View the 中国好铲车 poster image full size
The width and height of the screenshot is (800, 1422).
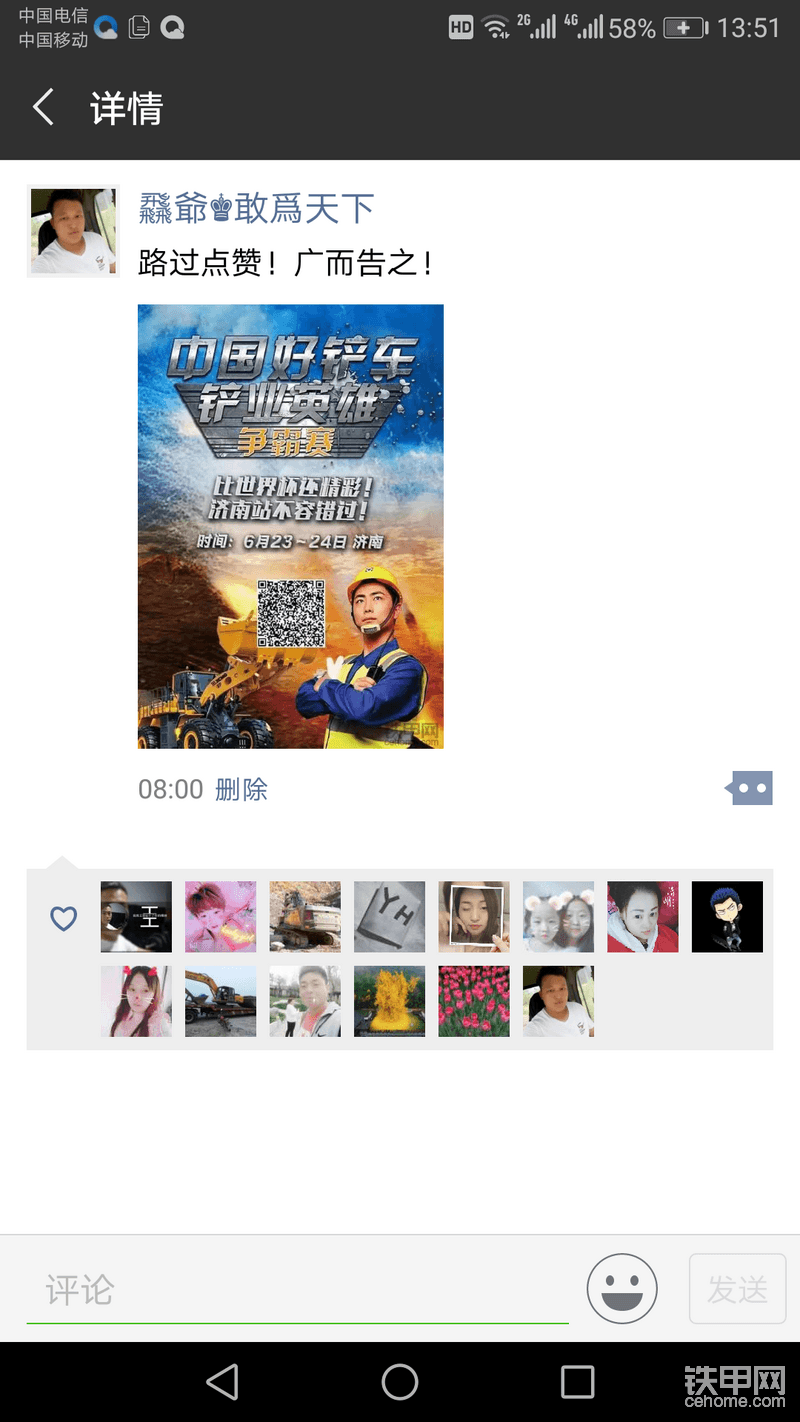coord(290,526)
